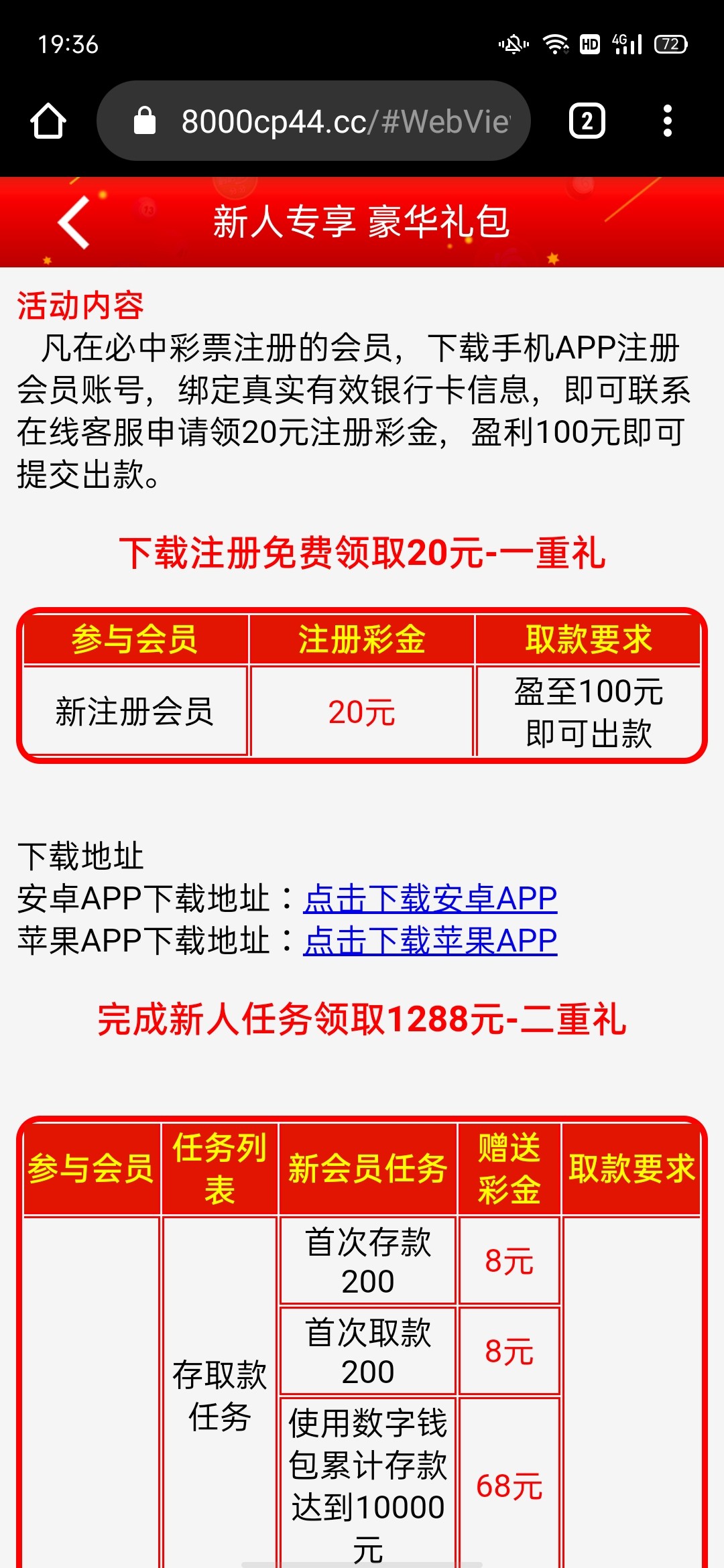Open the tab switcher showing 2 tabs
Screen dimensions: 724x1568
tap(587, 121)
